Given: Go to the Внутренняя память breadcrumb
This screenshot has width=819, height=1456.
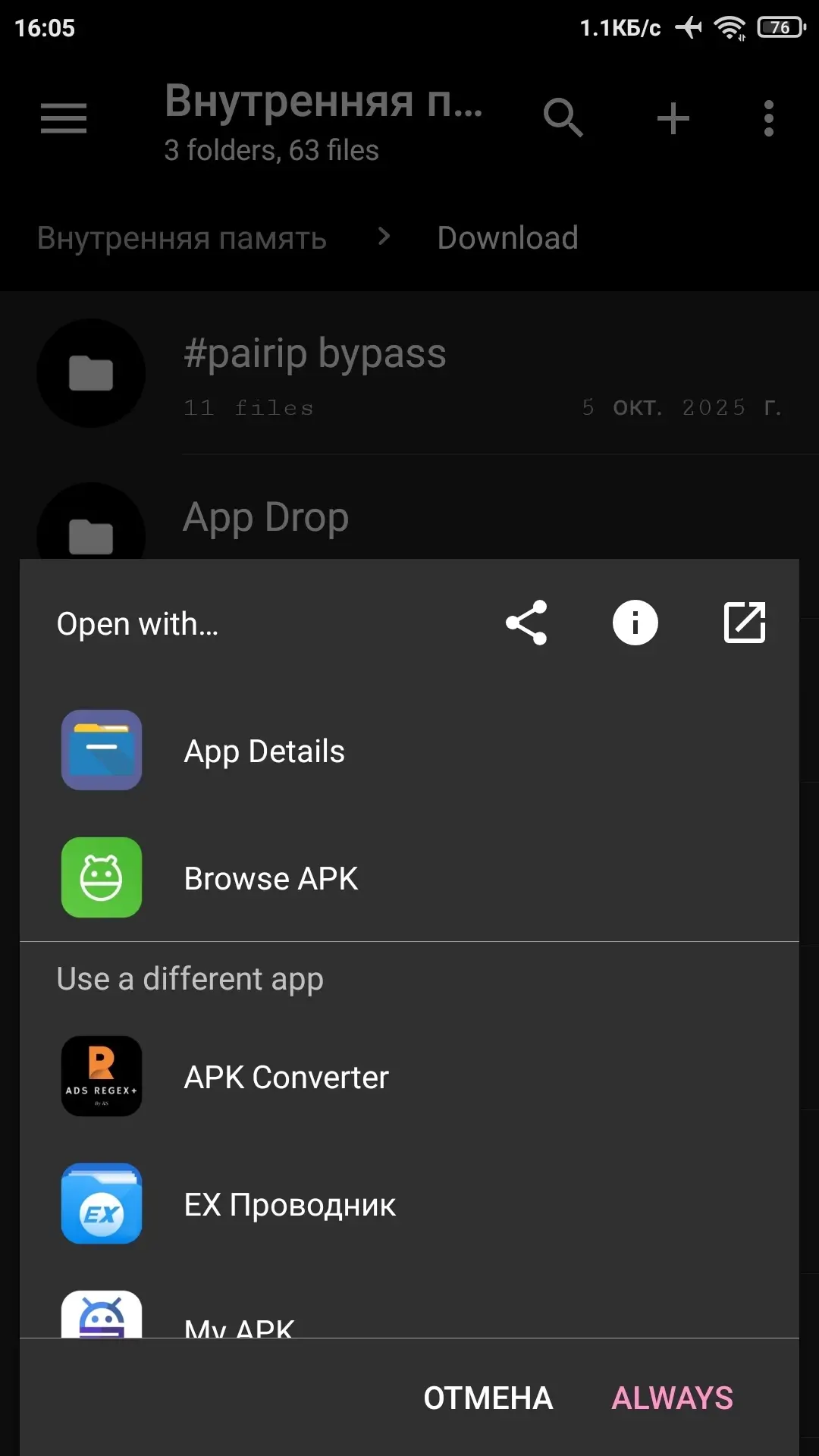Looking at the screenshot, I should (x=182, y=238).
